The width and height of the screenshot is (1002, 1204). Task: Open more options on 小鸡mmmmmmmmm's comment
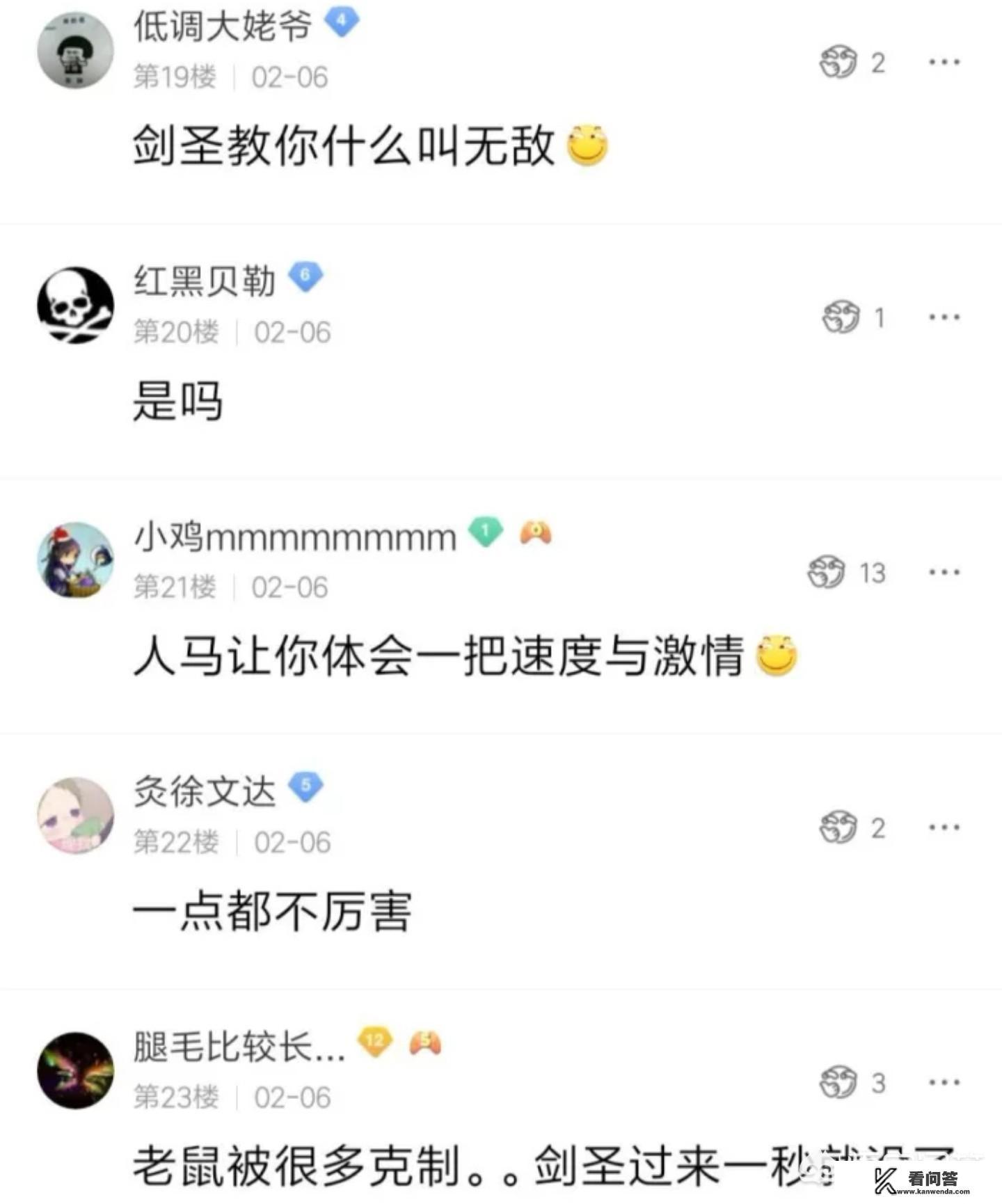click(x=943, y=572)
